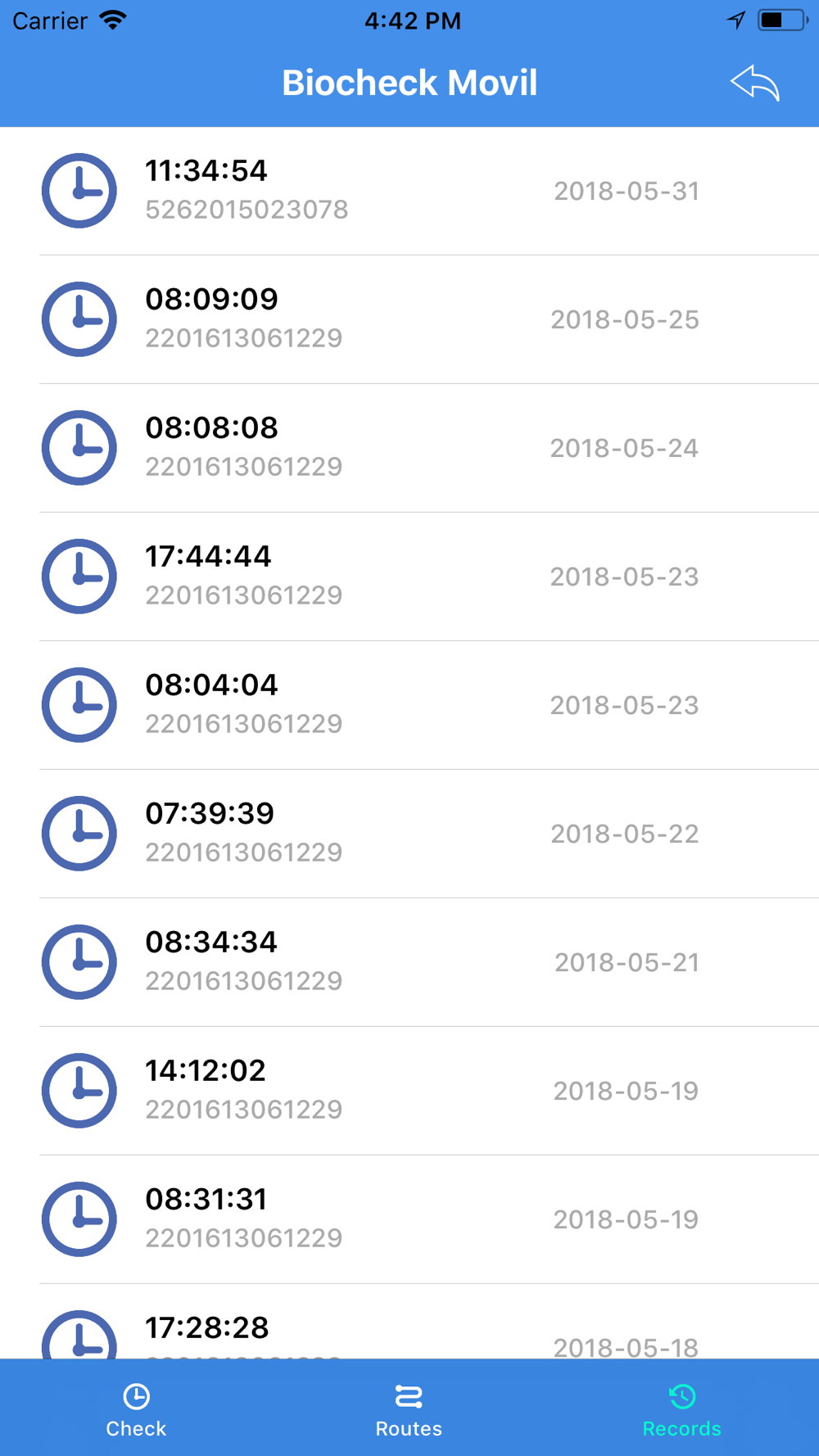This screenshot has width=819, height=1456.
Task: View the 07:39:39 record
Action: pyautogui.click(x=409, y=834)
